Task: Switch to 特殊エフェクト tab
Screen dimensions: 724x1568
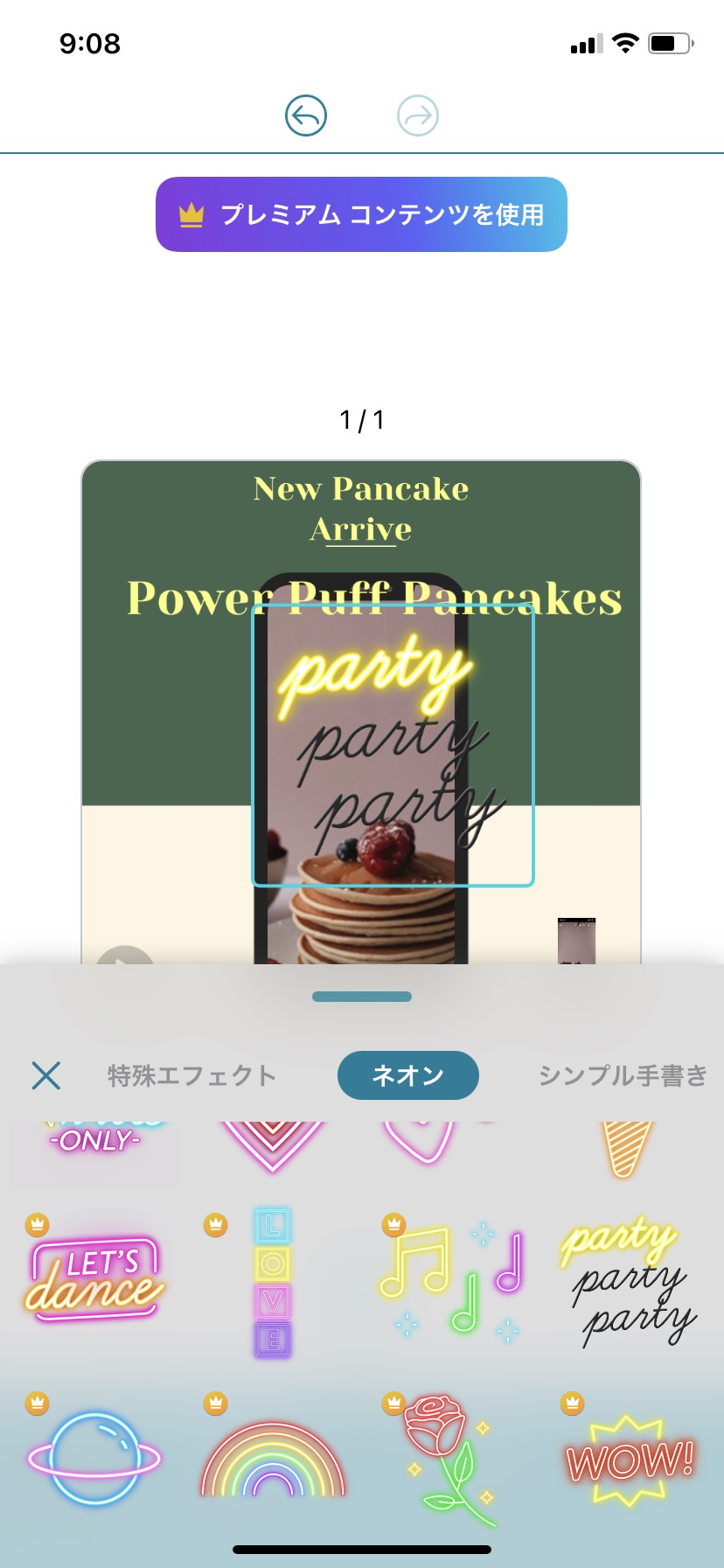Action: pos(191,1075)
